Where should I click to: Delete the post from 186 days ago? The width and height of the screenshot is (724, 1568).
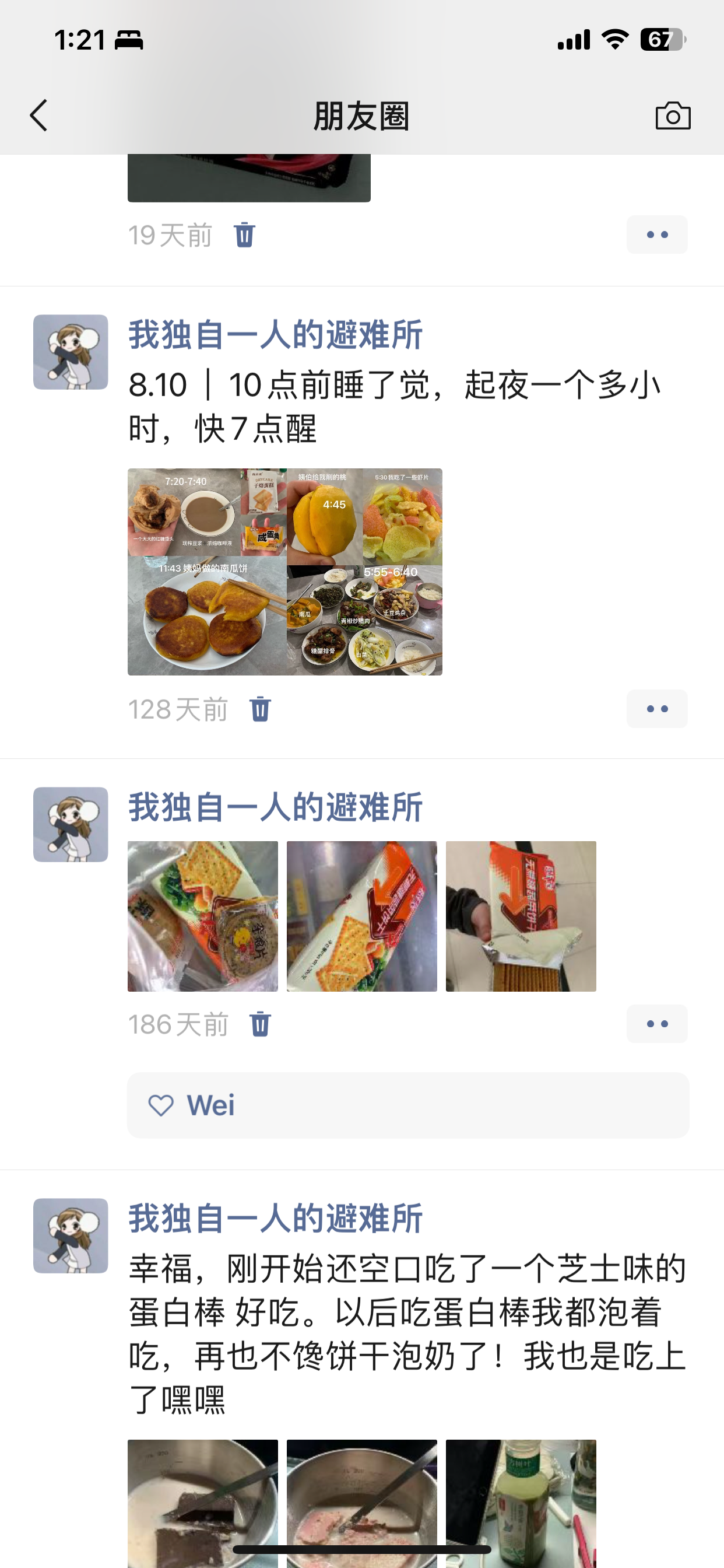pos(260,1024)
